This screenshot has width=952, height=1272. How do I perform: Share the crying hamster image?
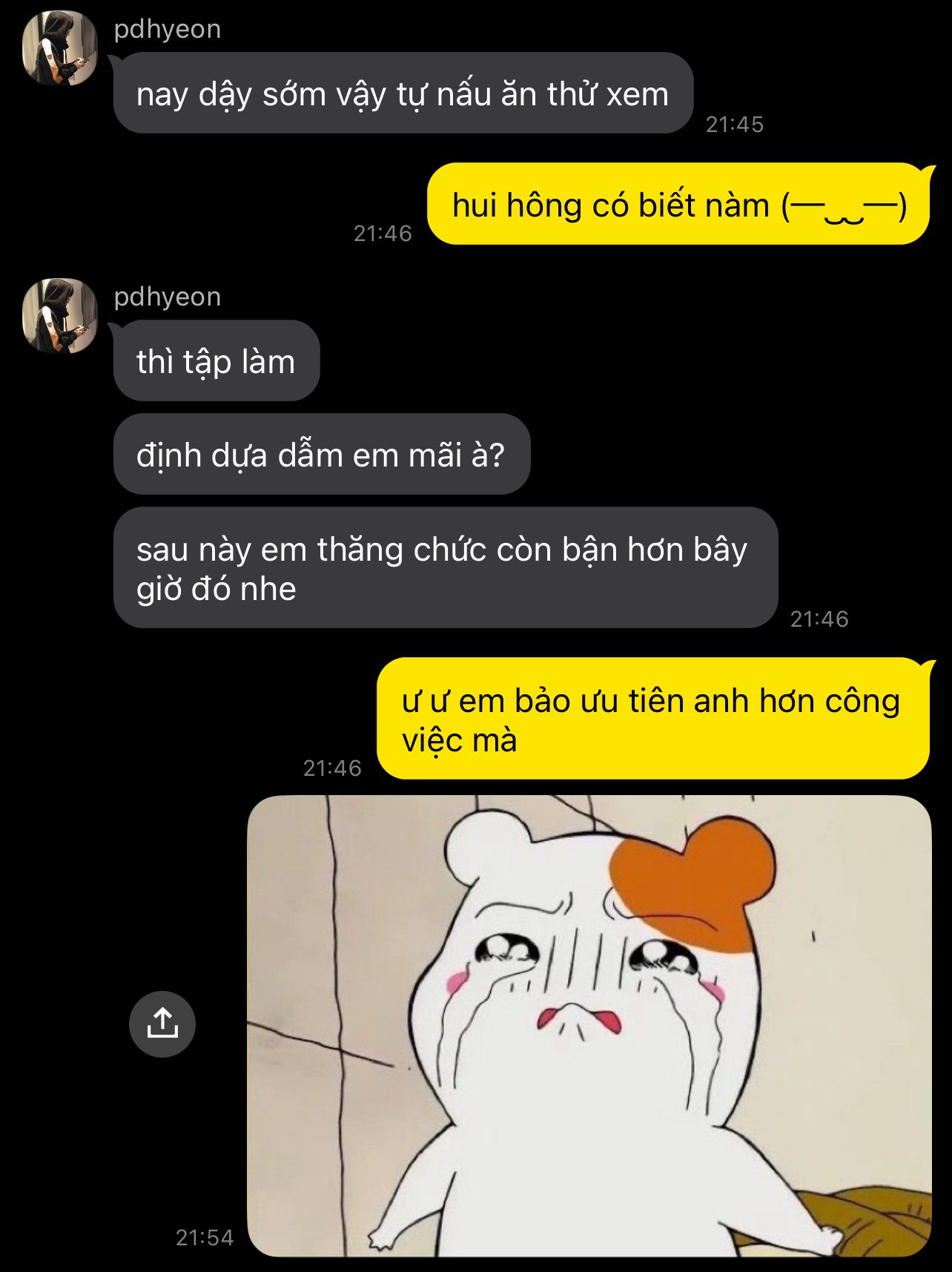(x=162, y=1024)
